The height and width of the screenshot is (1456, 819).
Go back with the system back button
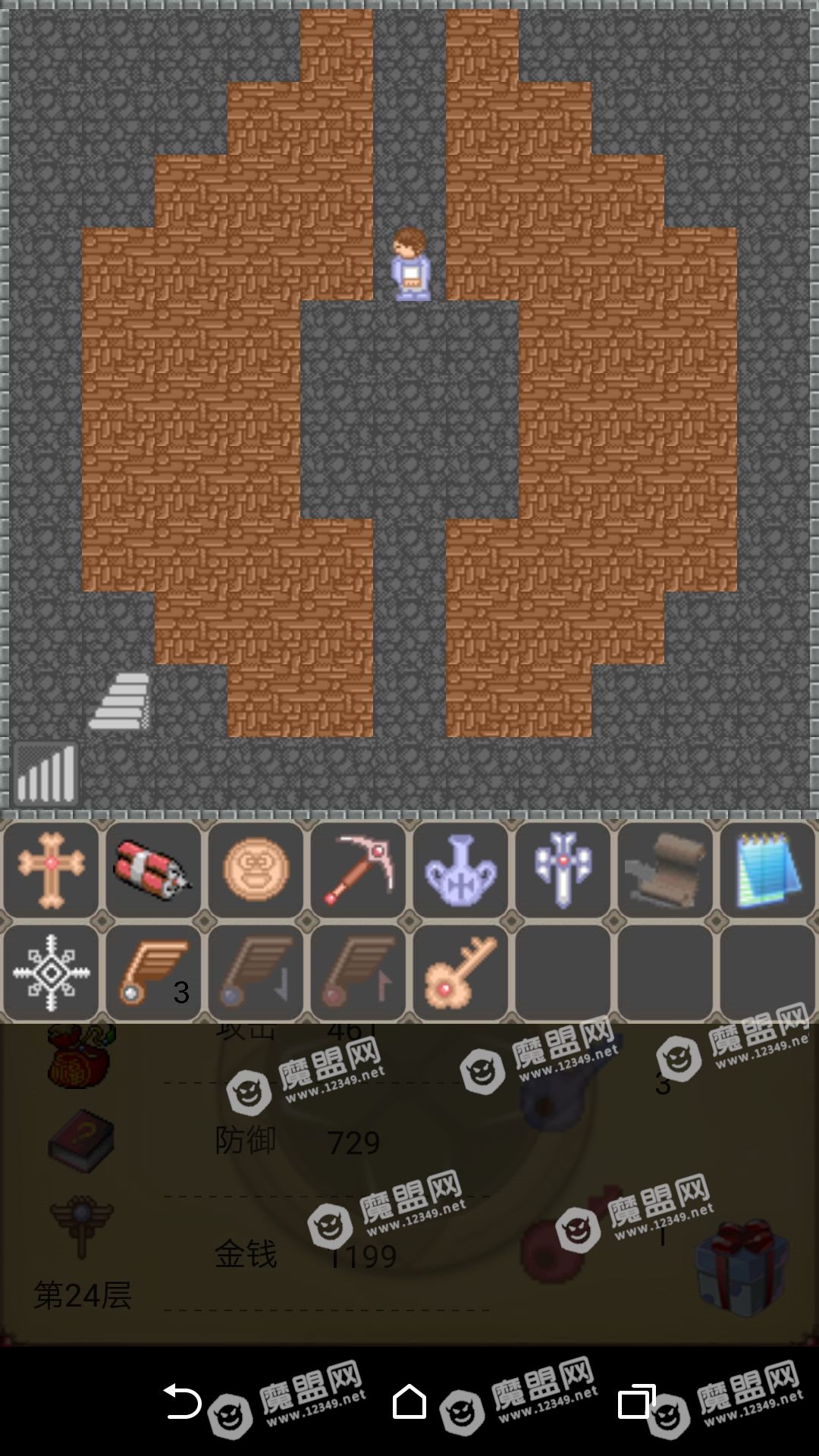[x=182, y=1401]
